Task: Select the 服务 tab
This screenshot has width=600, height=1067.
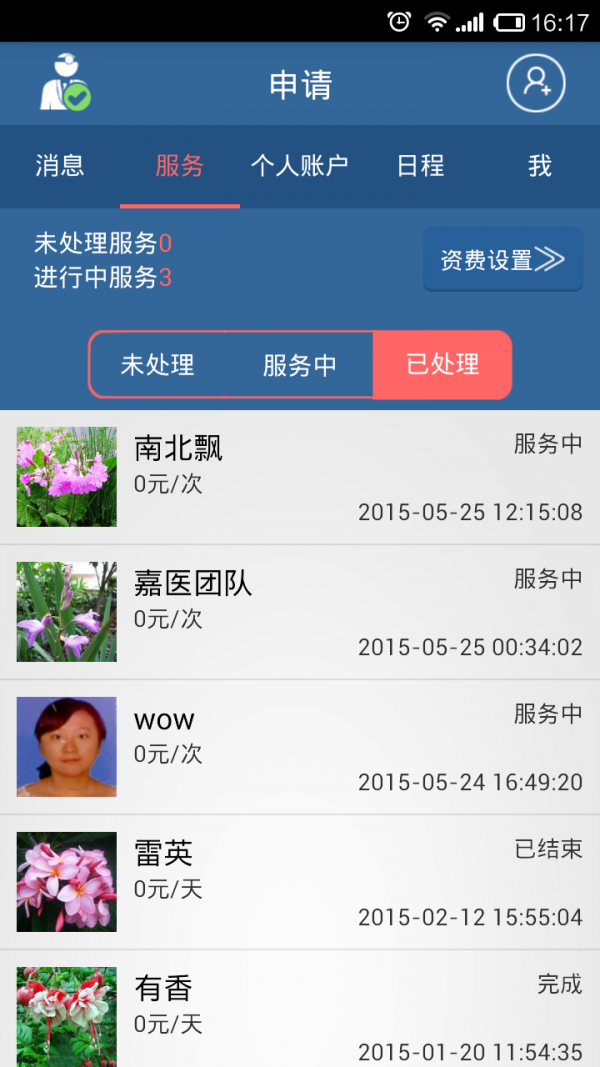Action: (x=180, y=165)
